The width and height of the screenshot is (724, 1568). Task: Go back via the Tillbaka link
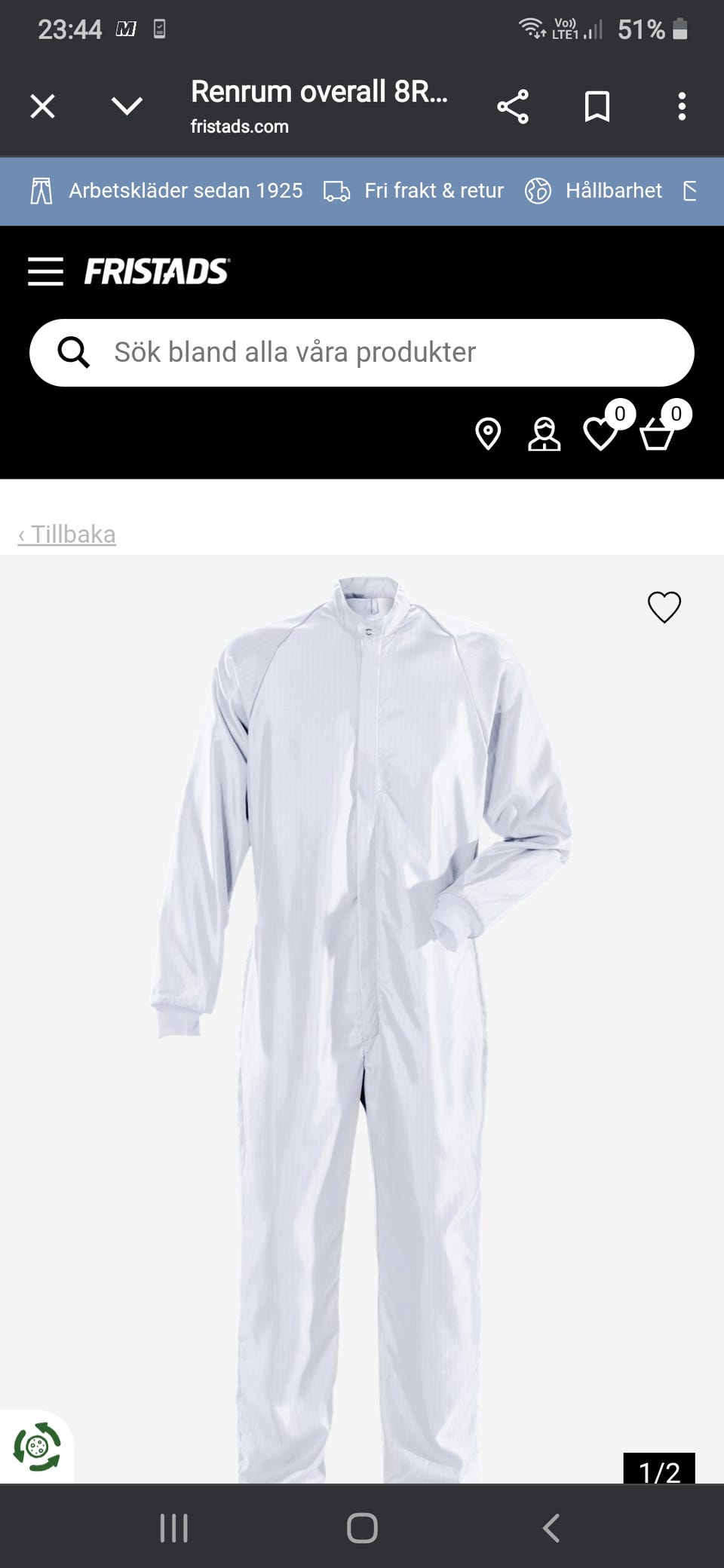coord(67,534)
